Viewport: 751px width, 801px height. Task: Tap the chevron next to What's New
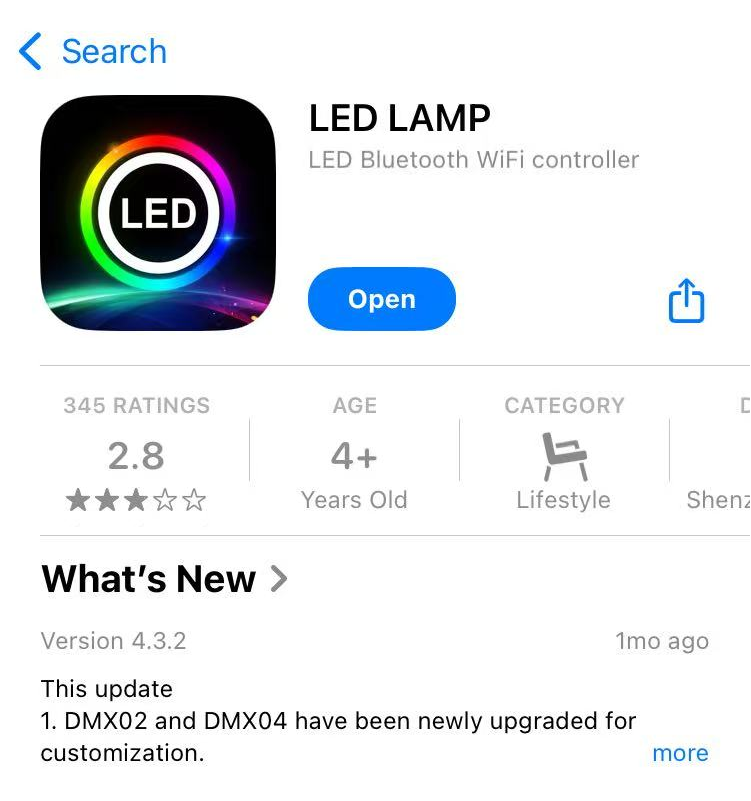(x=279, y=579)
